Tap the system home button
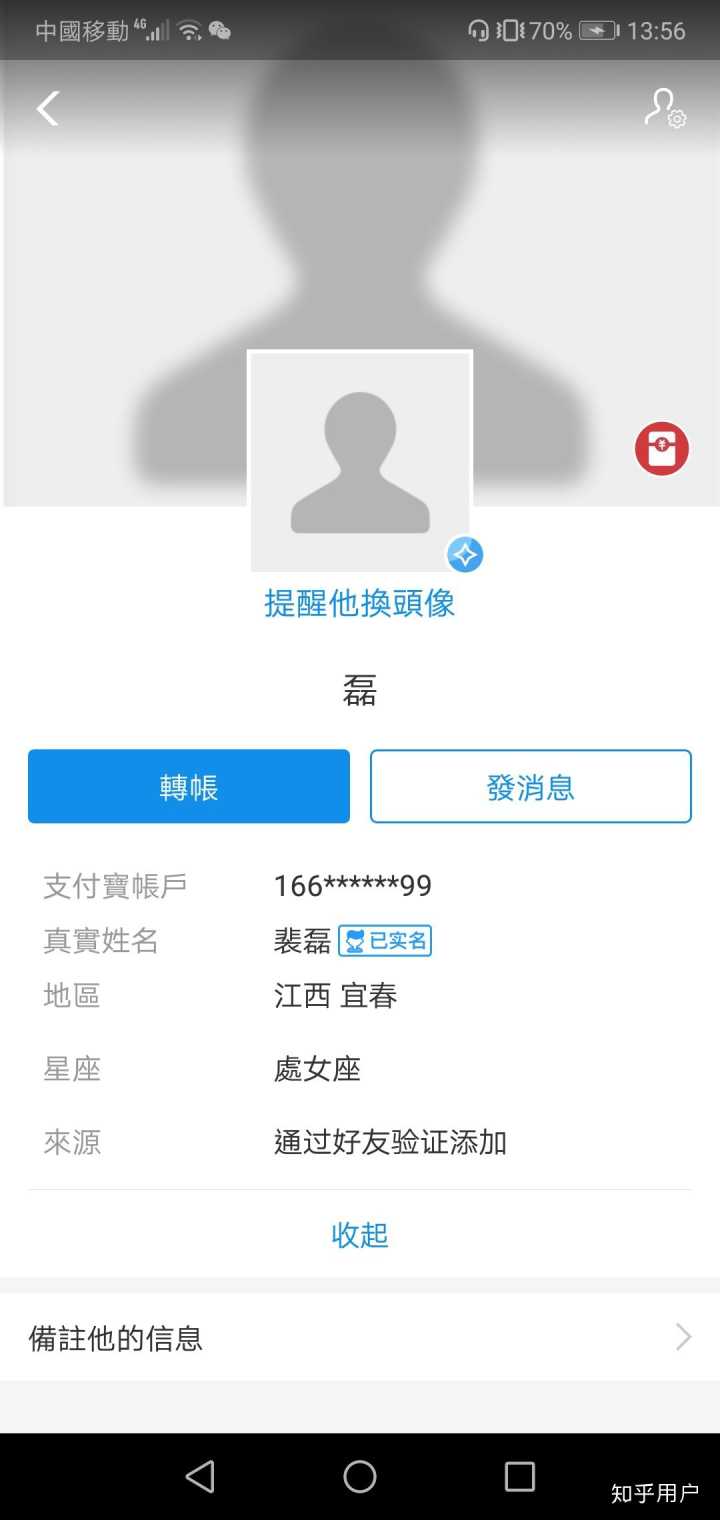The height and width of the screenshot is (1520, 720). 360,1476
